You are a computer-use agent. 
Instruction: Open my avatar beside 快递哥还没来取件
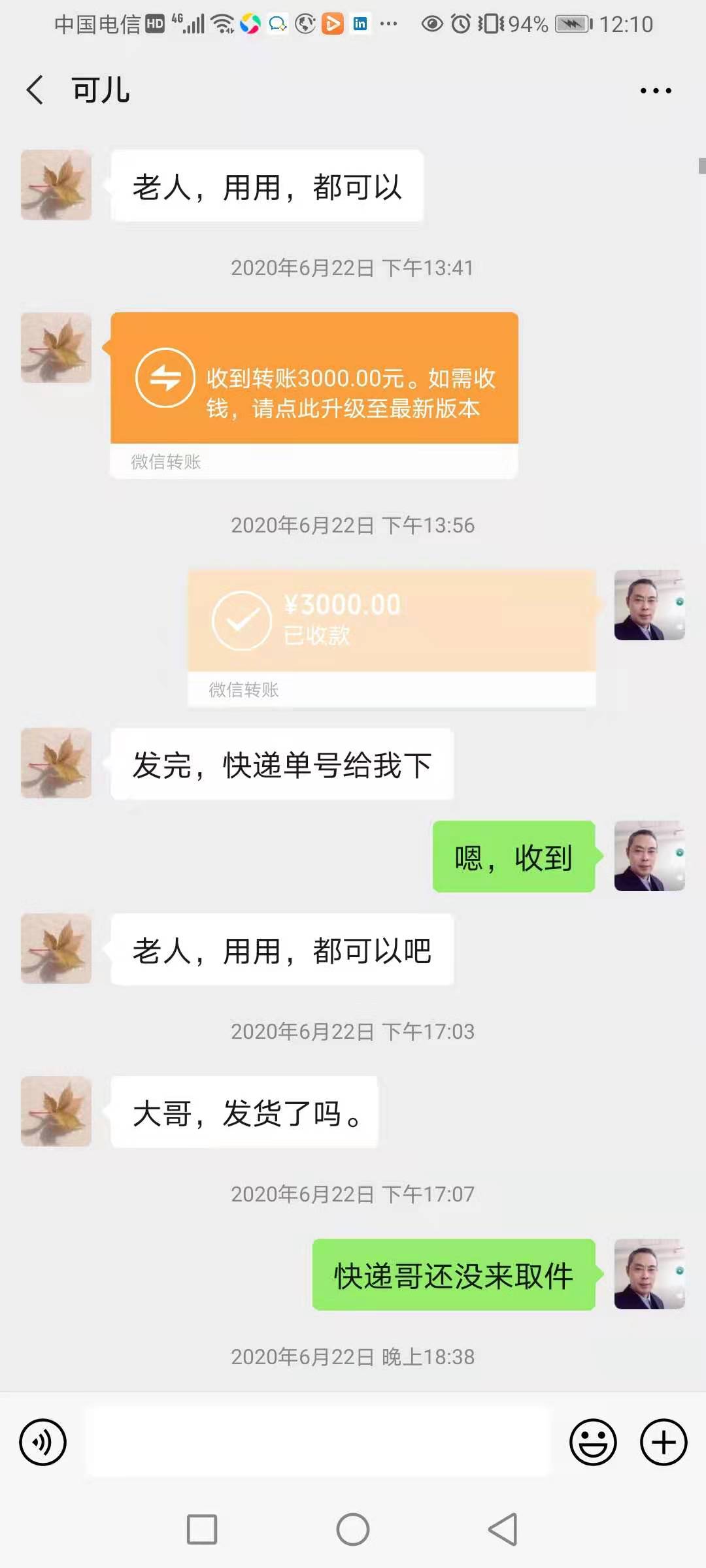point(649,1274)
